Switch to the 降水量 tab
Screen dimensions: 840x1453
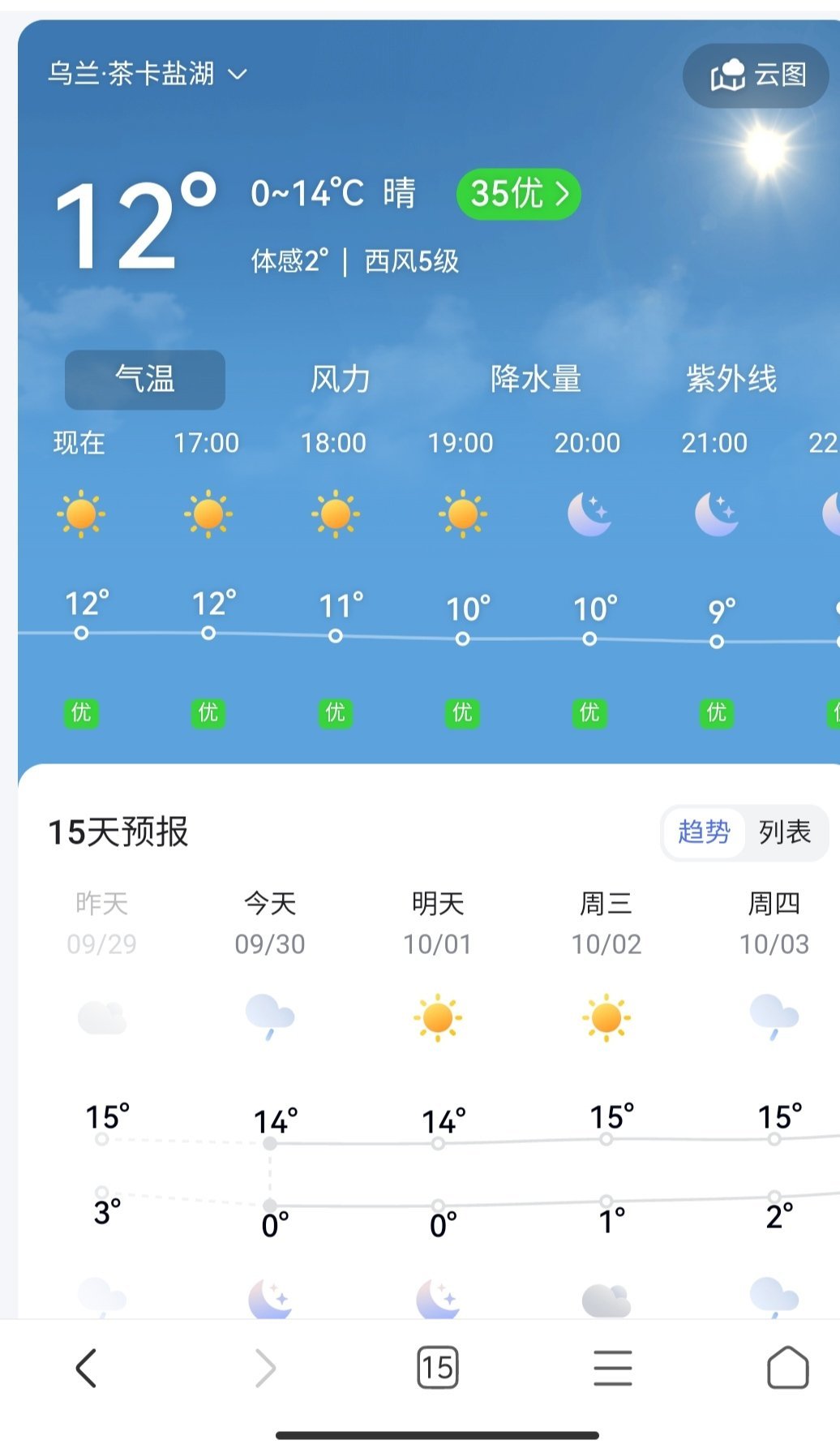click(x=536, y=379)
